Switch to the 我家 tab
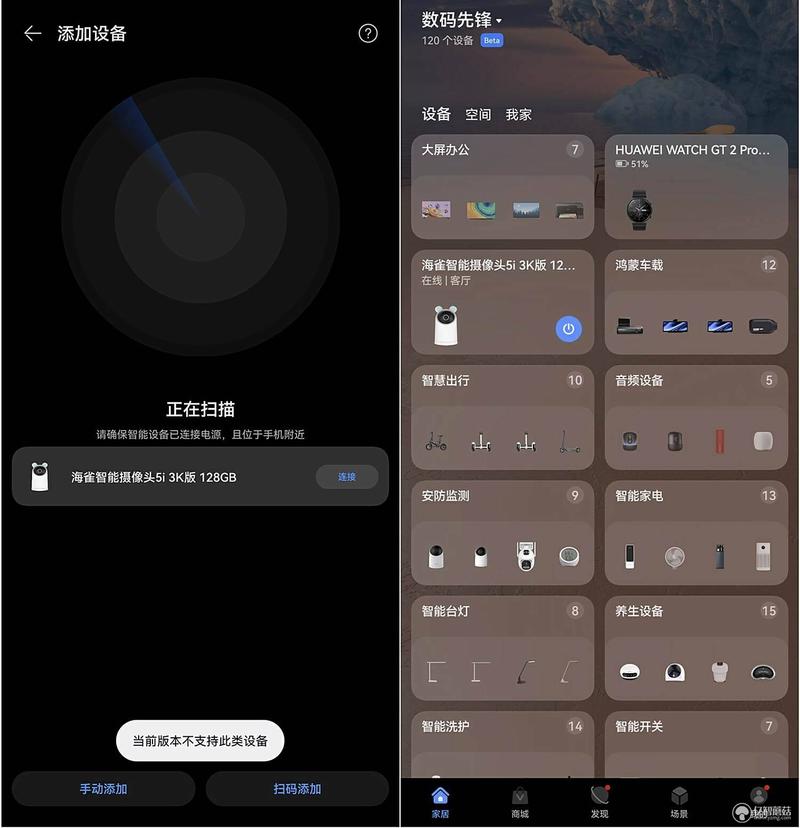800x828 pixels. point(518,115)
